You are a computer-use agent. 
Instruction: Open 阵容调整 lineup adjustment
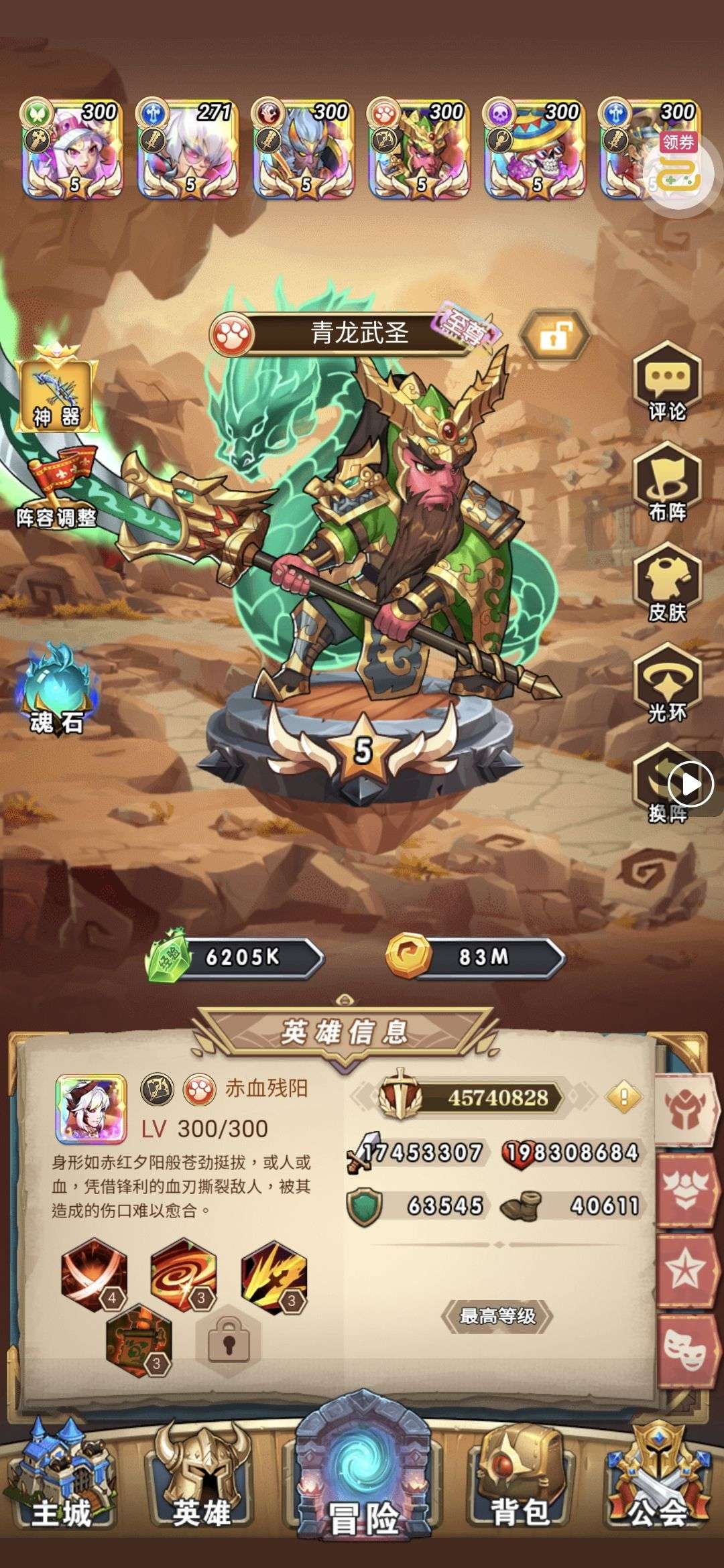(x=57, y=488)
